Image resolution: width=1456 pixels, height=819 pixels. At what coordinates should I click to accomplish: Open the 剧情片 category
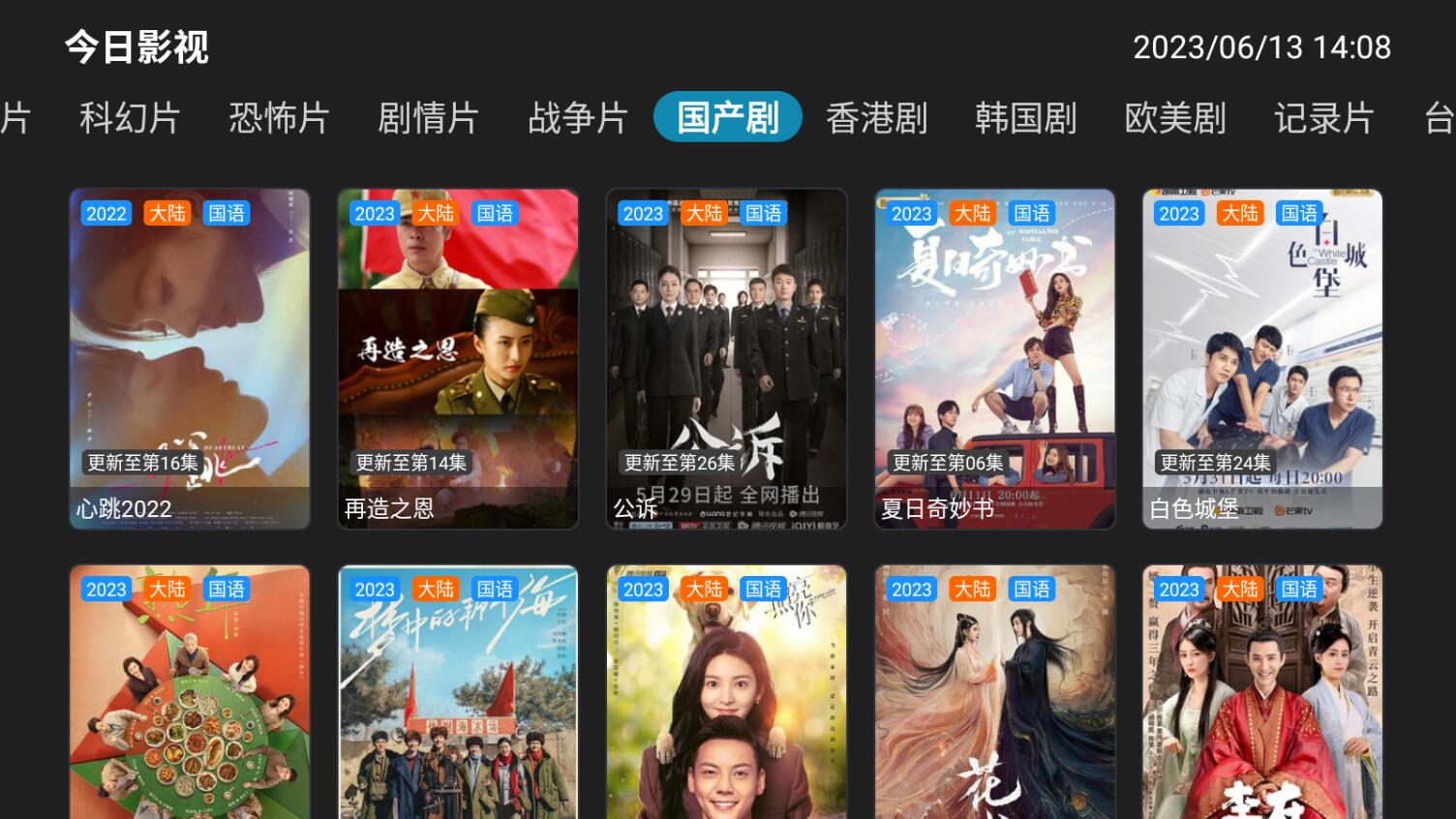tap(428, 118)
